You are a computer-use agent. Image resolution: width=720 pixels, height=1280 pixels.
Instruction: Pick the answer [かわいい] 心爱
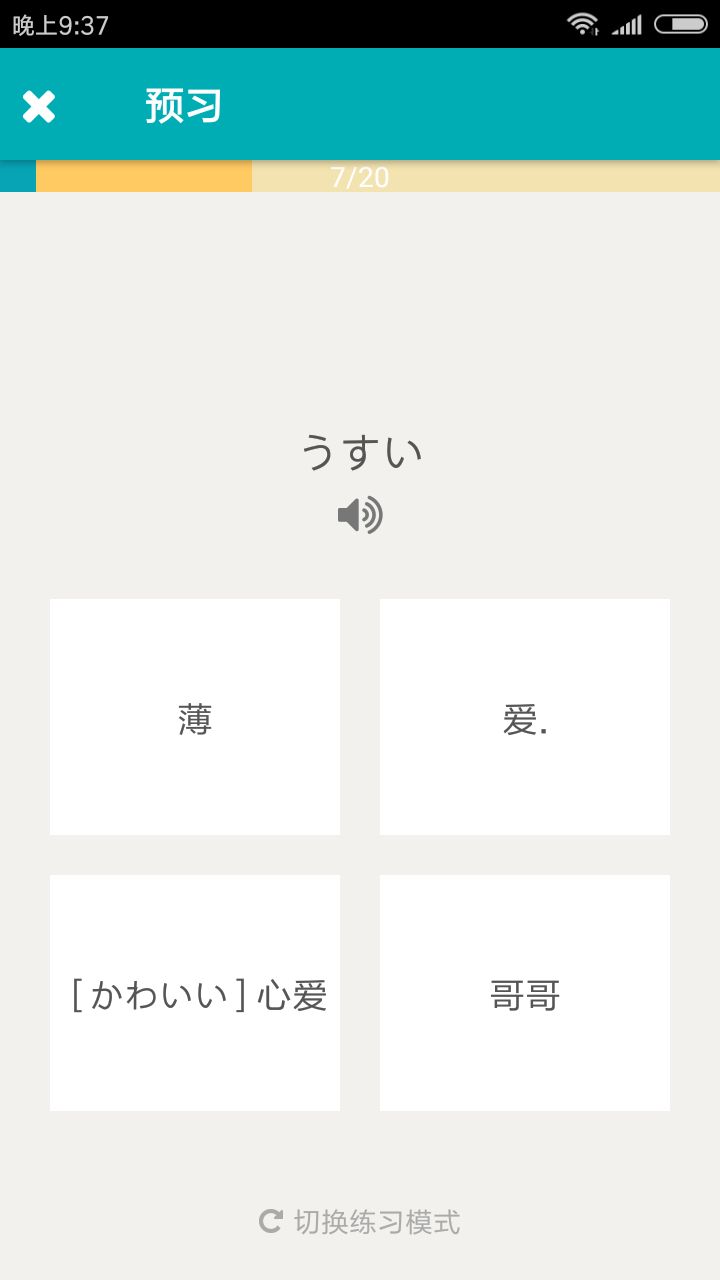tap(195, 993)
